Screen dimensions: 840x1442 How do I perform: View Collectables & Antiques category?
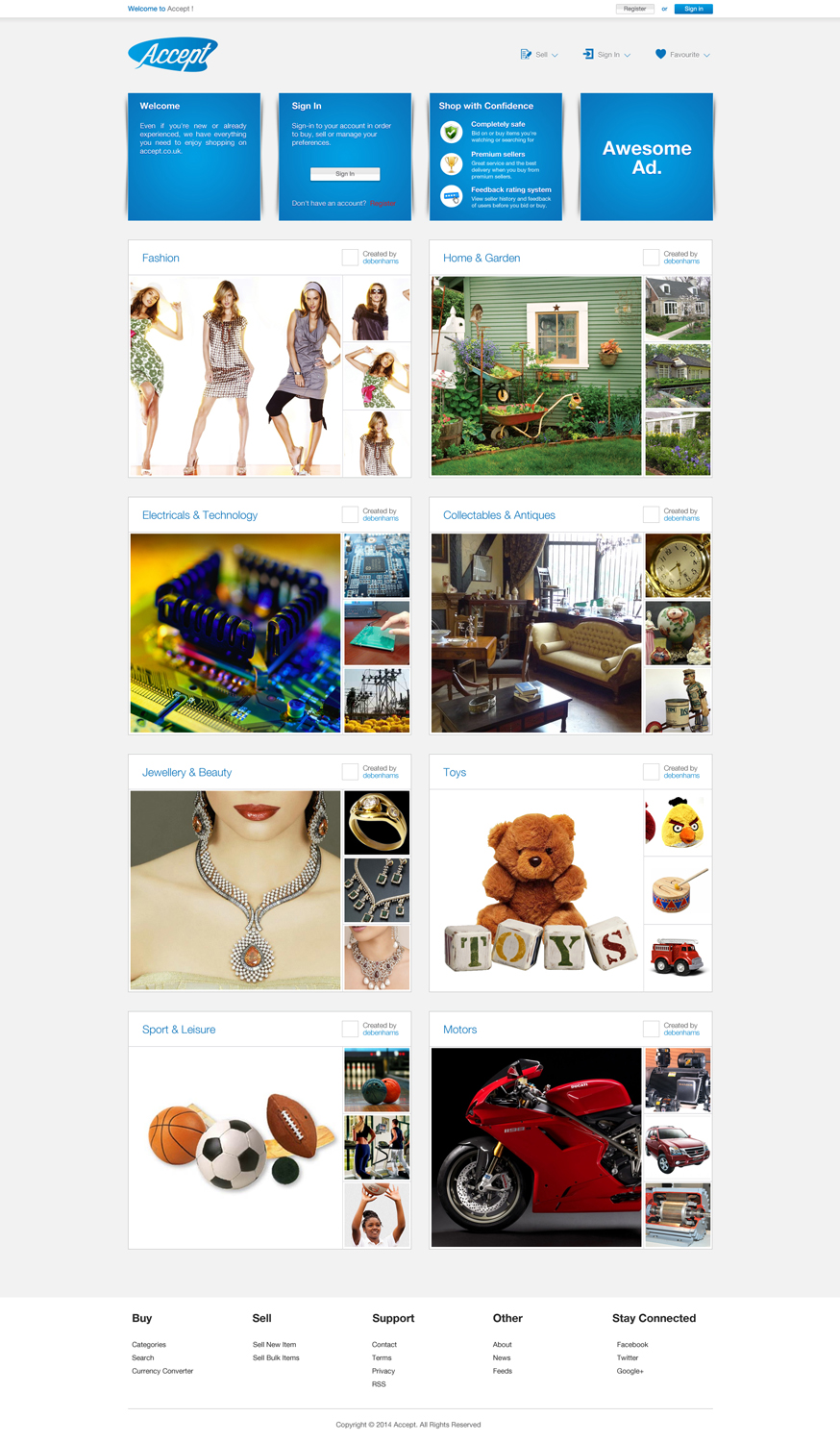coord(499,515)
